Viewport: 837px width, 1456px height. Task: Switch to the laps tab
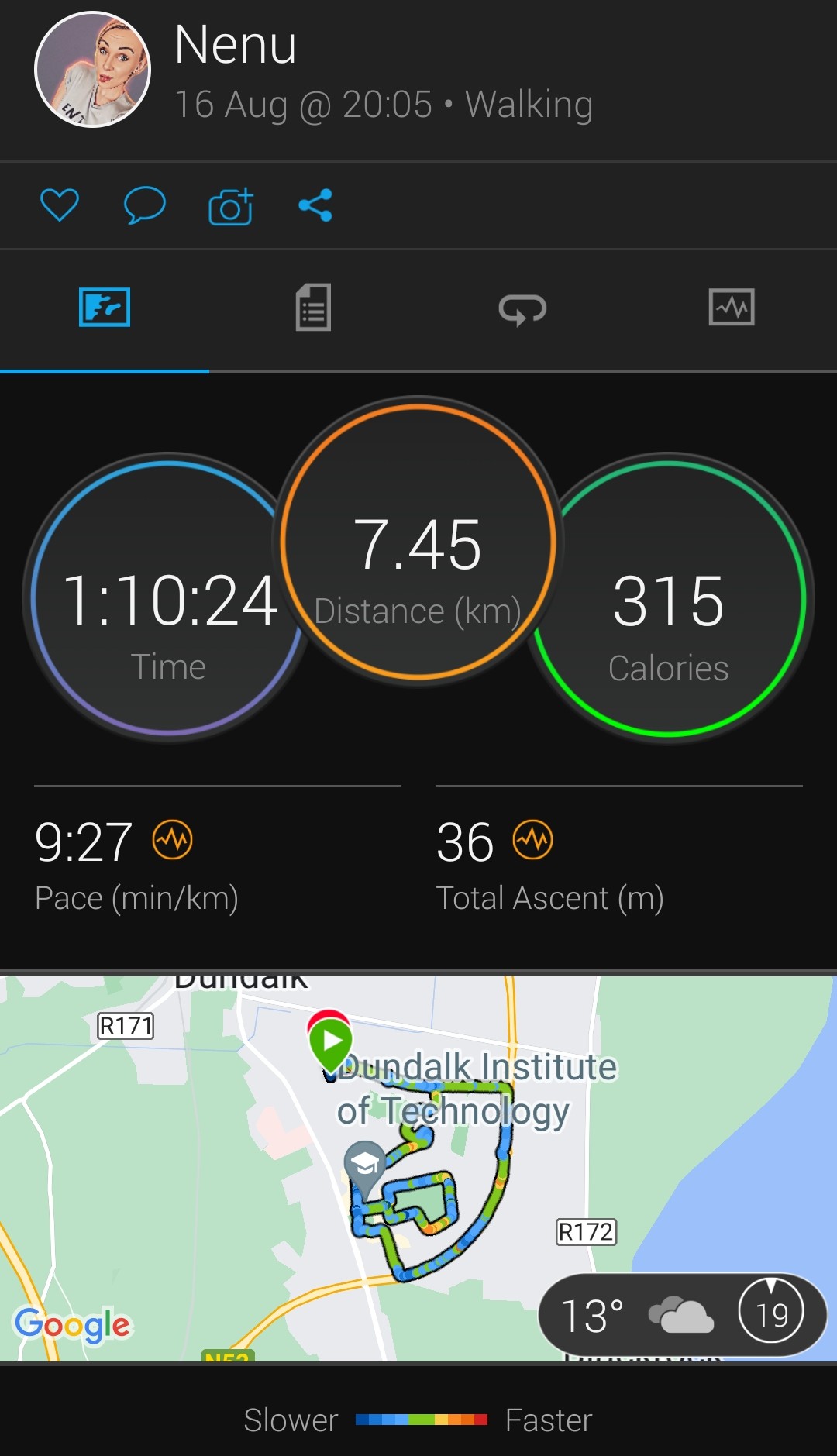pyautogui.click(x=522, y=308)
